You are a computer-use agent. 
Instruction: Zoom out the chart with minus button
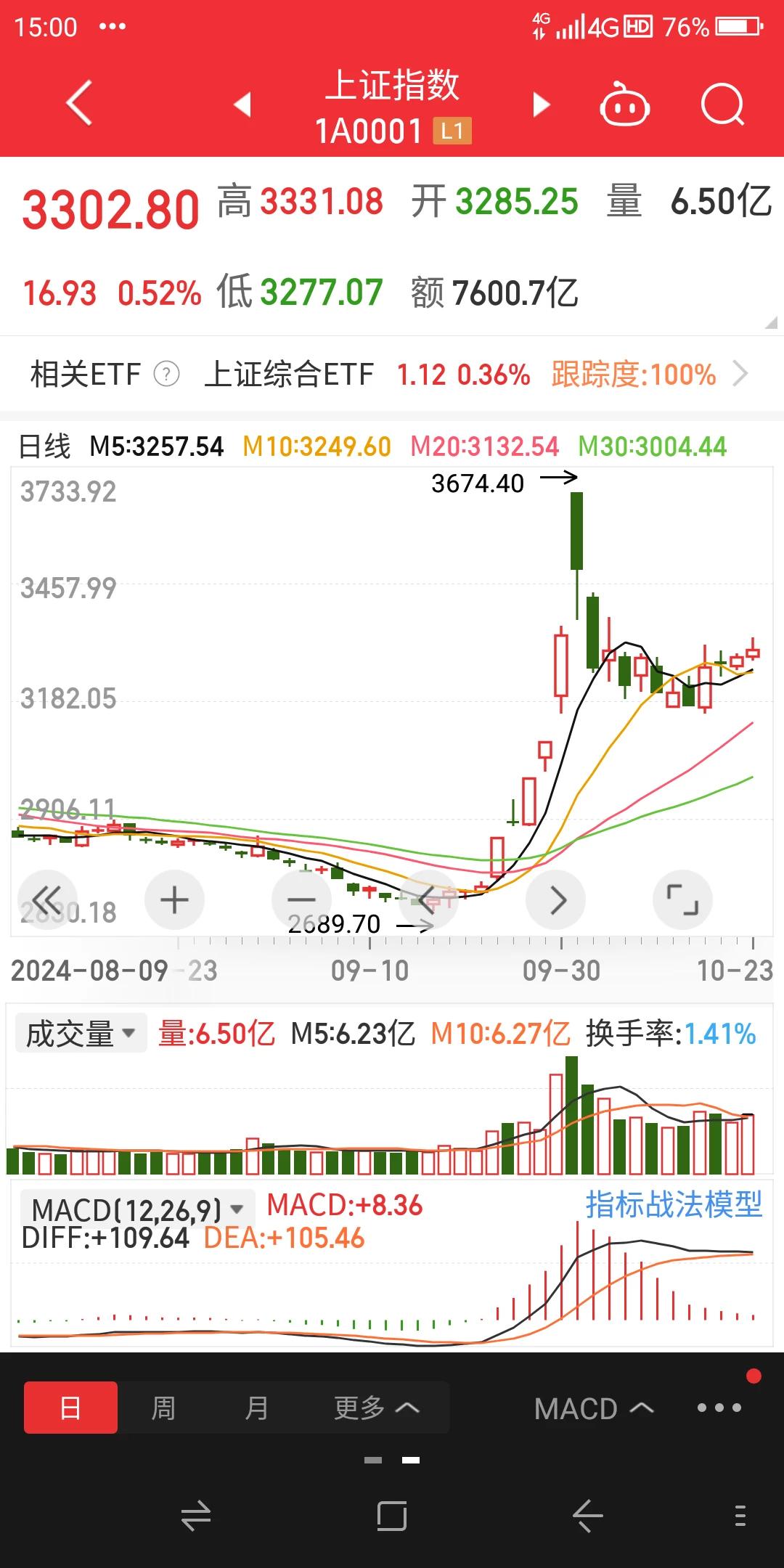(301, 900)
